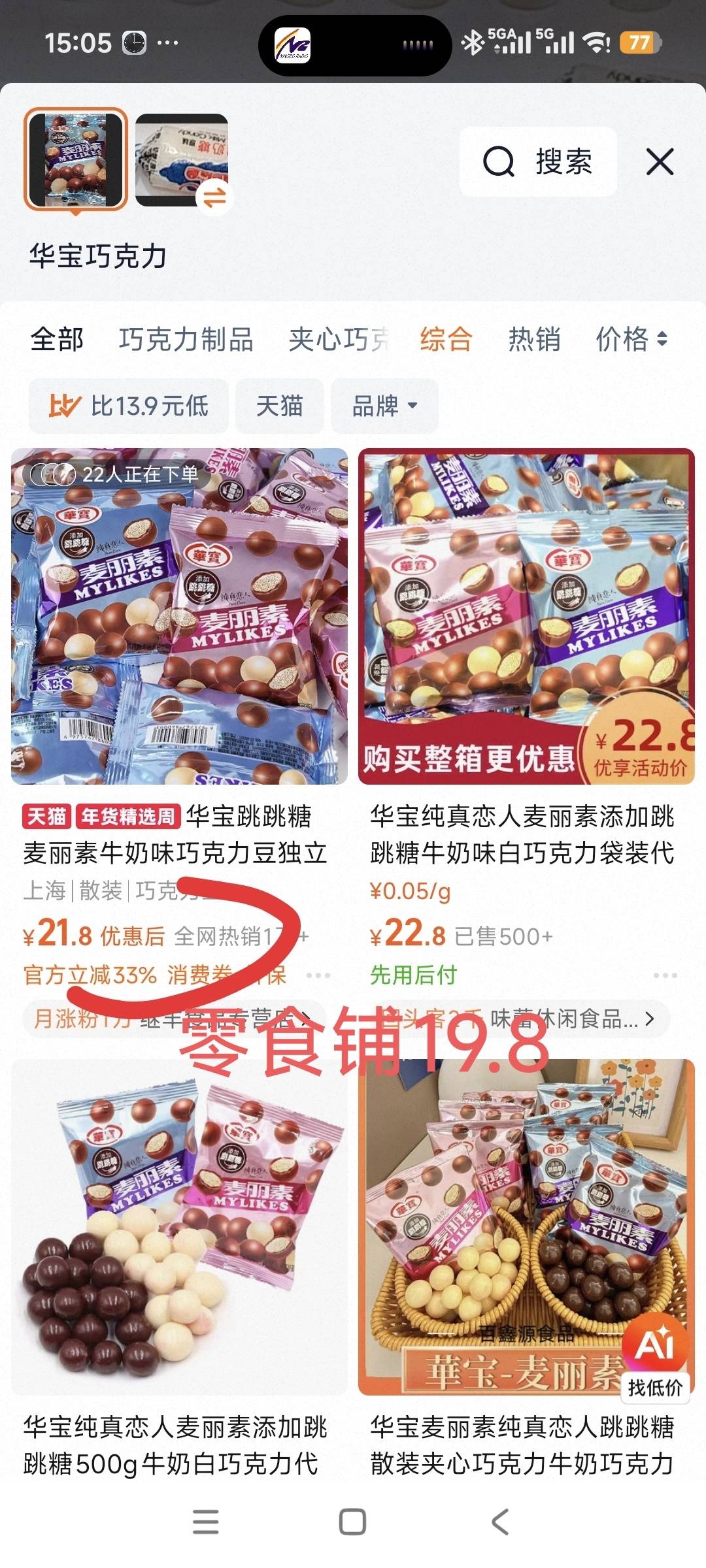Sort results by 热销
Viewport: 706px width, 1568px height.
pos(534,339)
